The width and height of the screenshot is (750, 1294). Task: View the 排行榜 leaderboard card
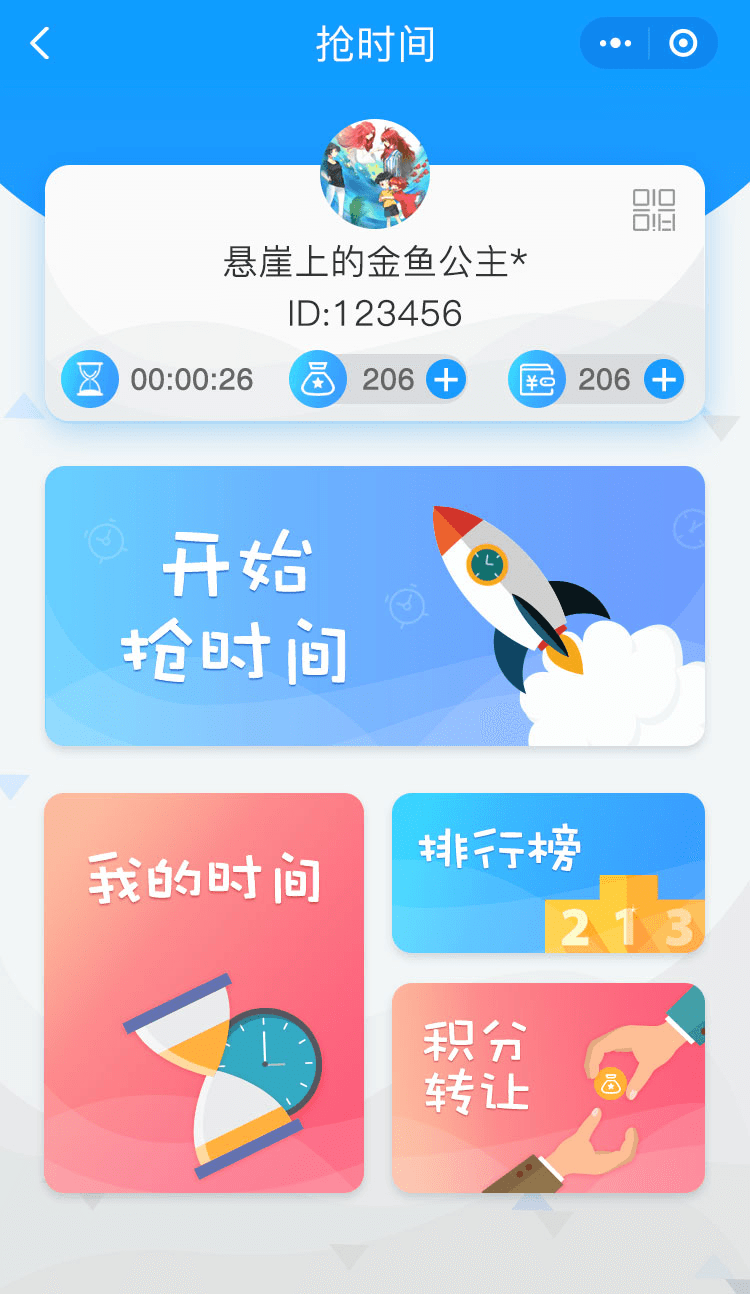pos(548,872)
